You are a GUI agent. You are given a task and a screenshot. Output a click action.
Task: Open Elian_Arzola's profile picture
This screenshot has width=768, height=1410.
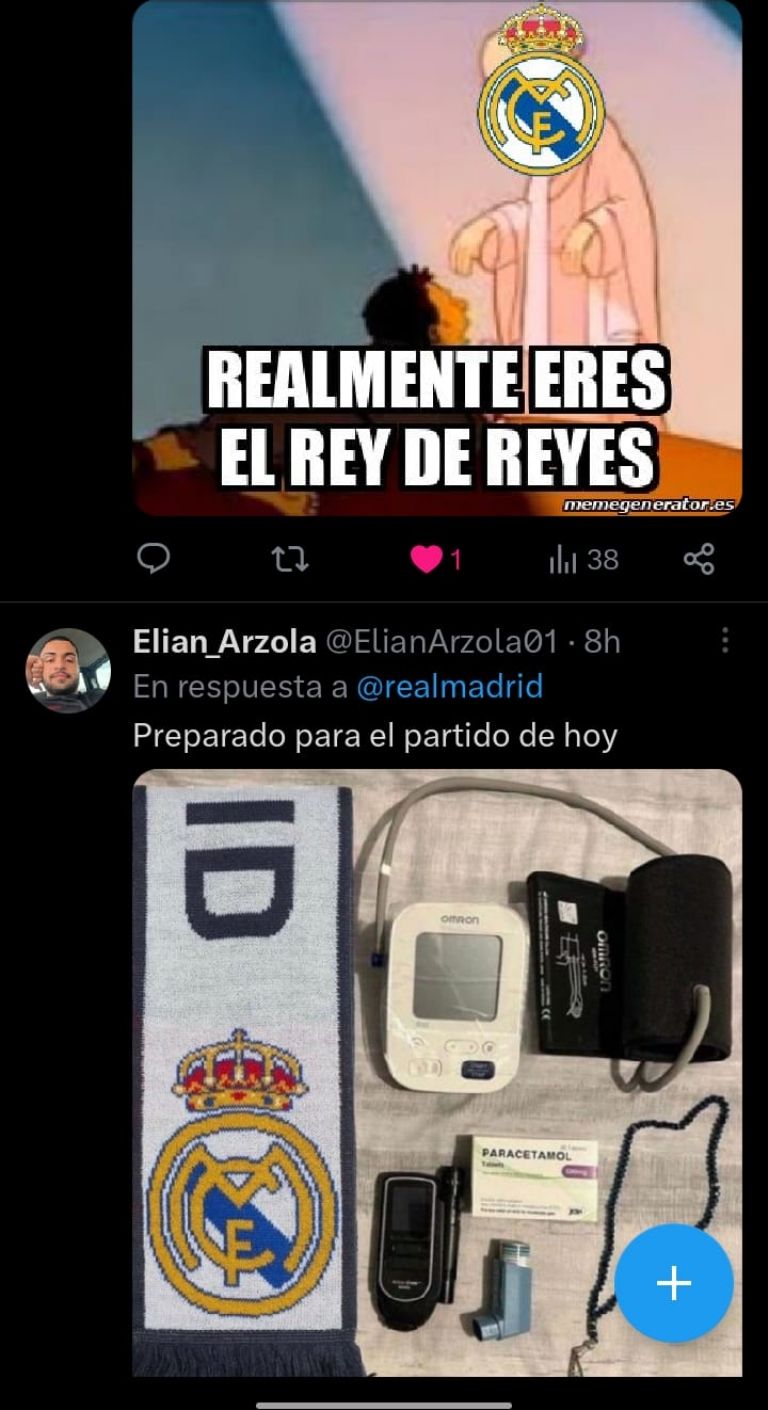pos(68,670)
